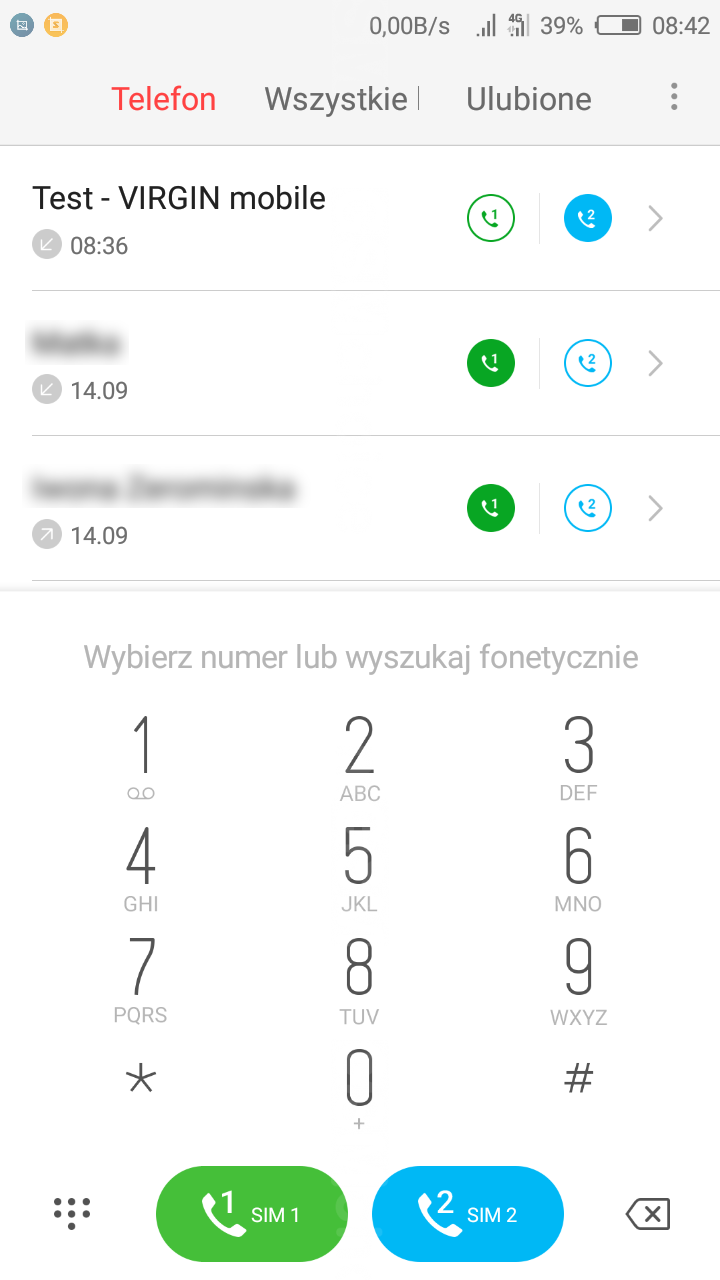Hide the dialpad using keypad grid icon
Viewport: 720px width, 1280px height.
pyautogui.click(x=72, y=1213)
